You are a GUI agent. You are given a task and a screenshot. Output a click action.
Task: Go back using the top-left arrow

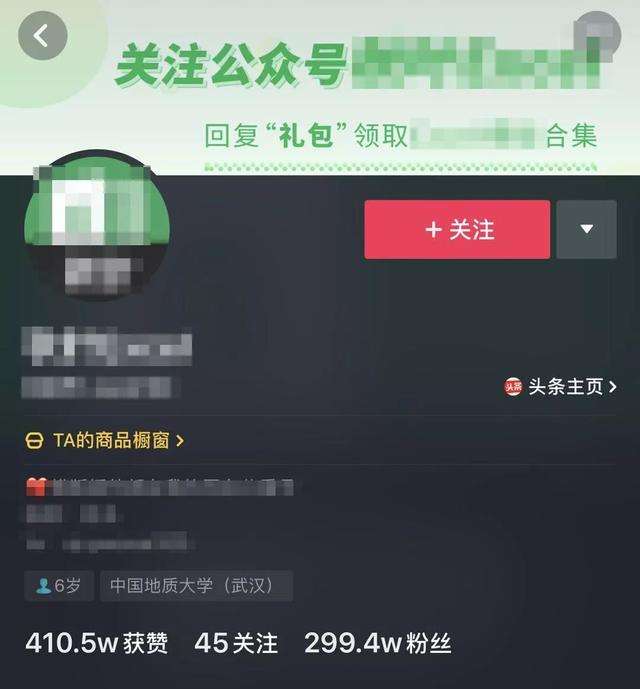[42, 36]
